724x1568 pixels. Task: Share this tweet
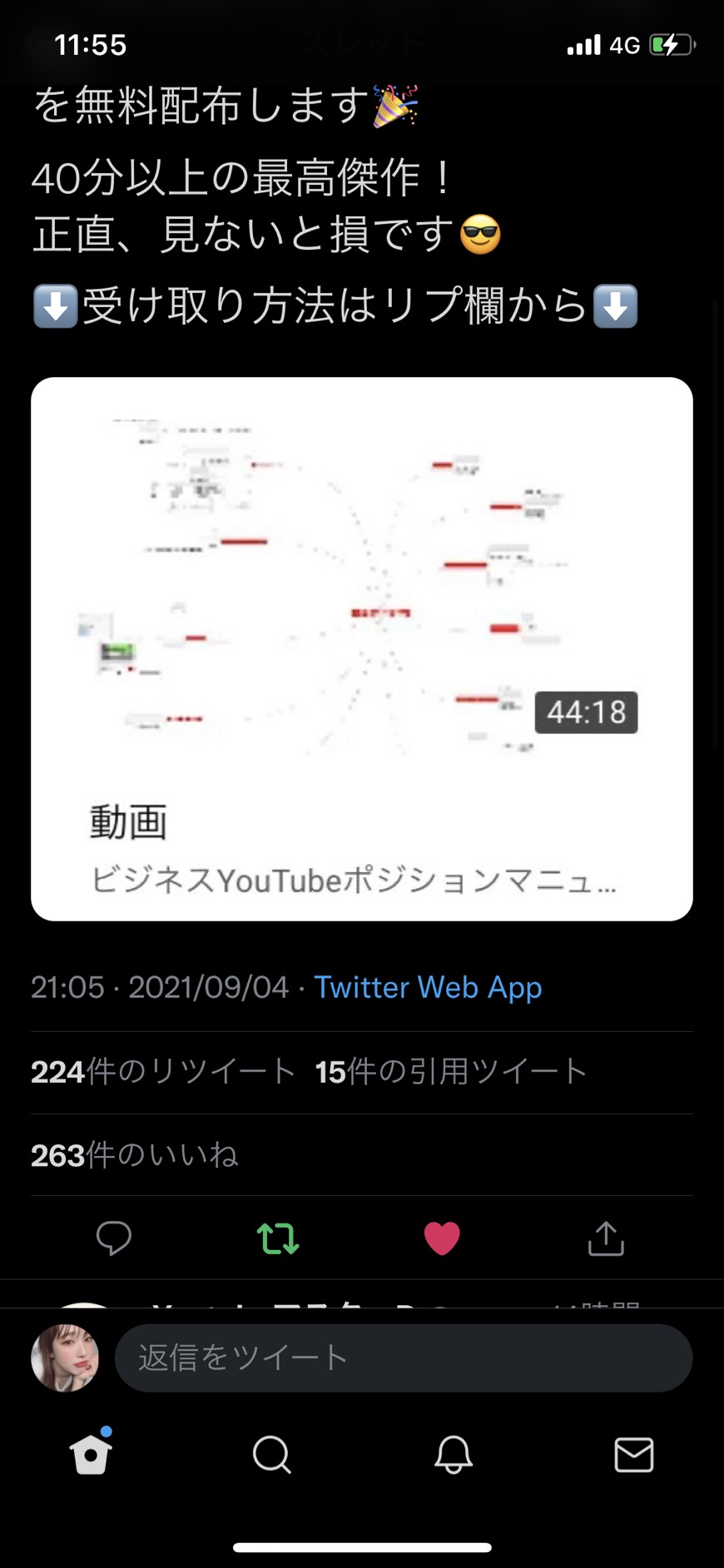(606, 1238)
